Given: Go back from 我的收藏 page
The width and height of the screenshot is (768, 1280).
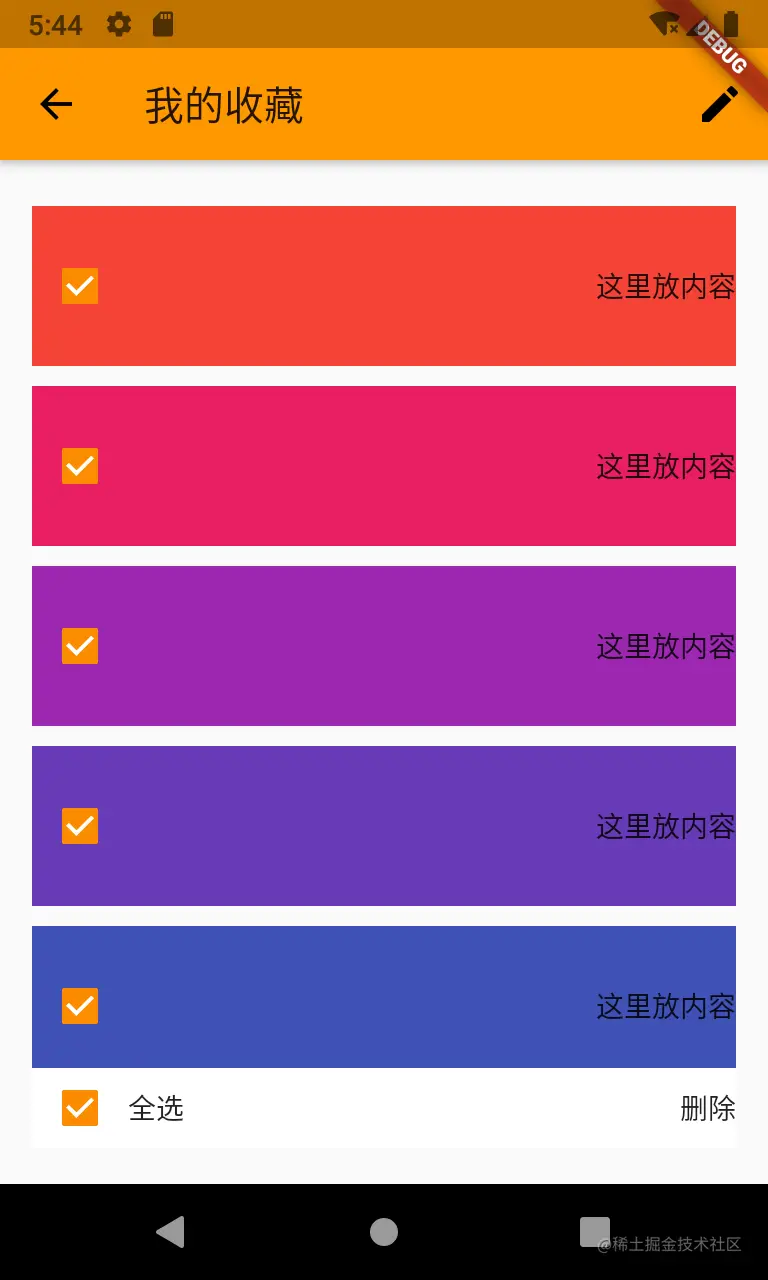Looking at the screenshot, I should tap(56, 104).
